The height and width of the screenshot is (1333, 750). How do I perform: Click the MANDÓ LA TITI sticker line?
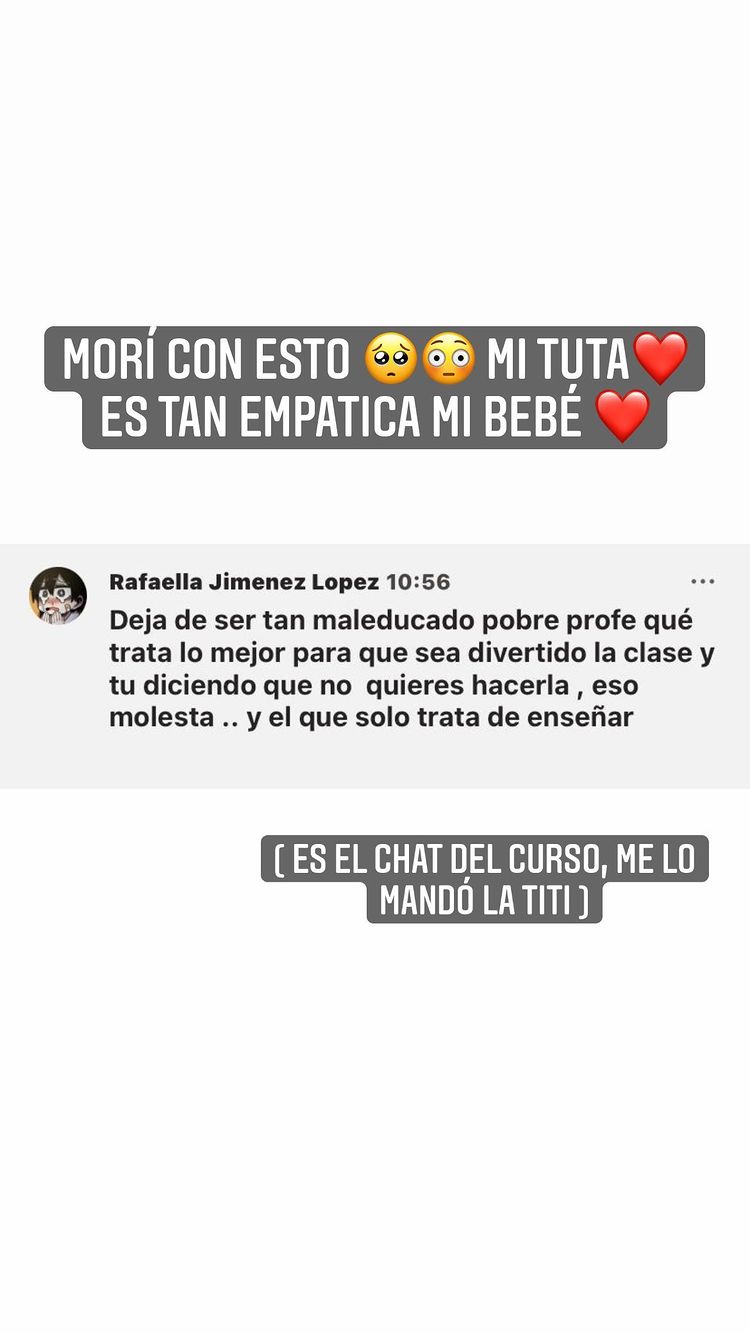[x=484, y=899]
